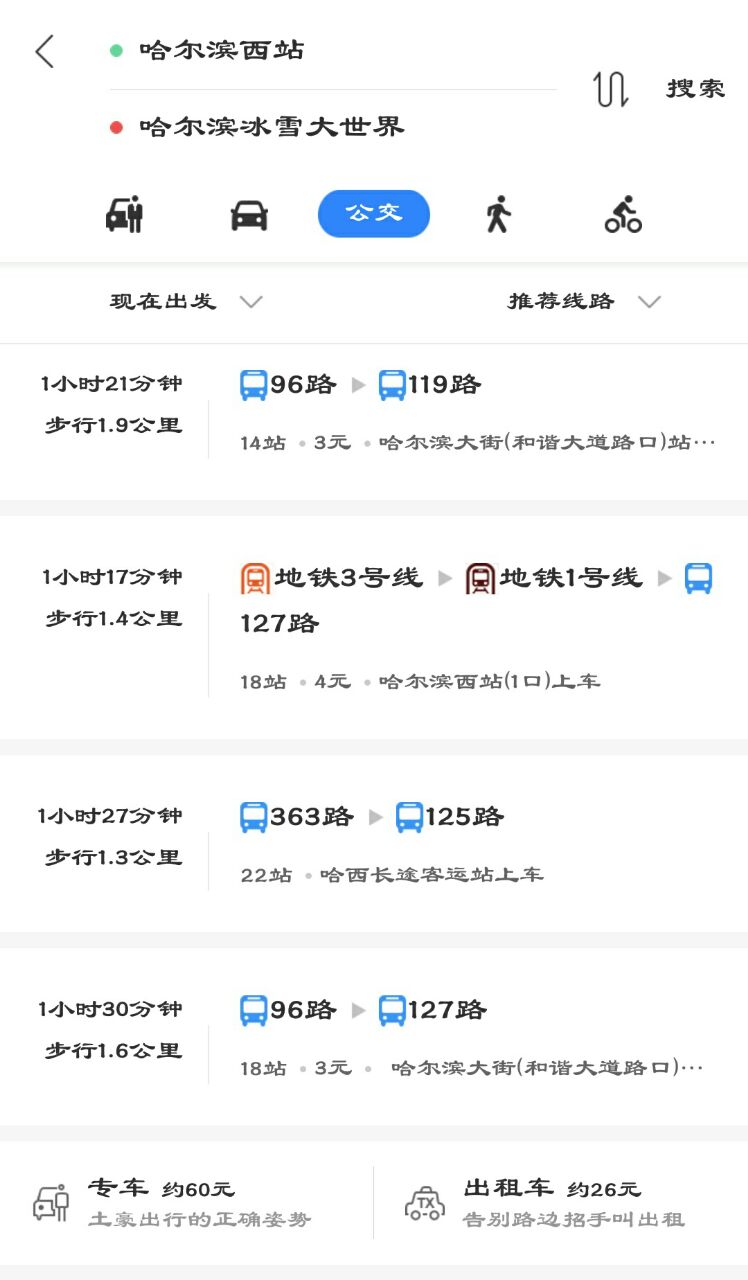
Task: Switch to the walking mode tab
Action: click(x=498, y=214)
